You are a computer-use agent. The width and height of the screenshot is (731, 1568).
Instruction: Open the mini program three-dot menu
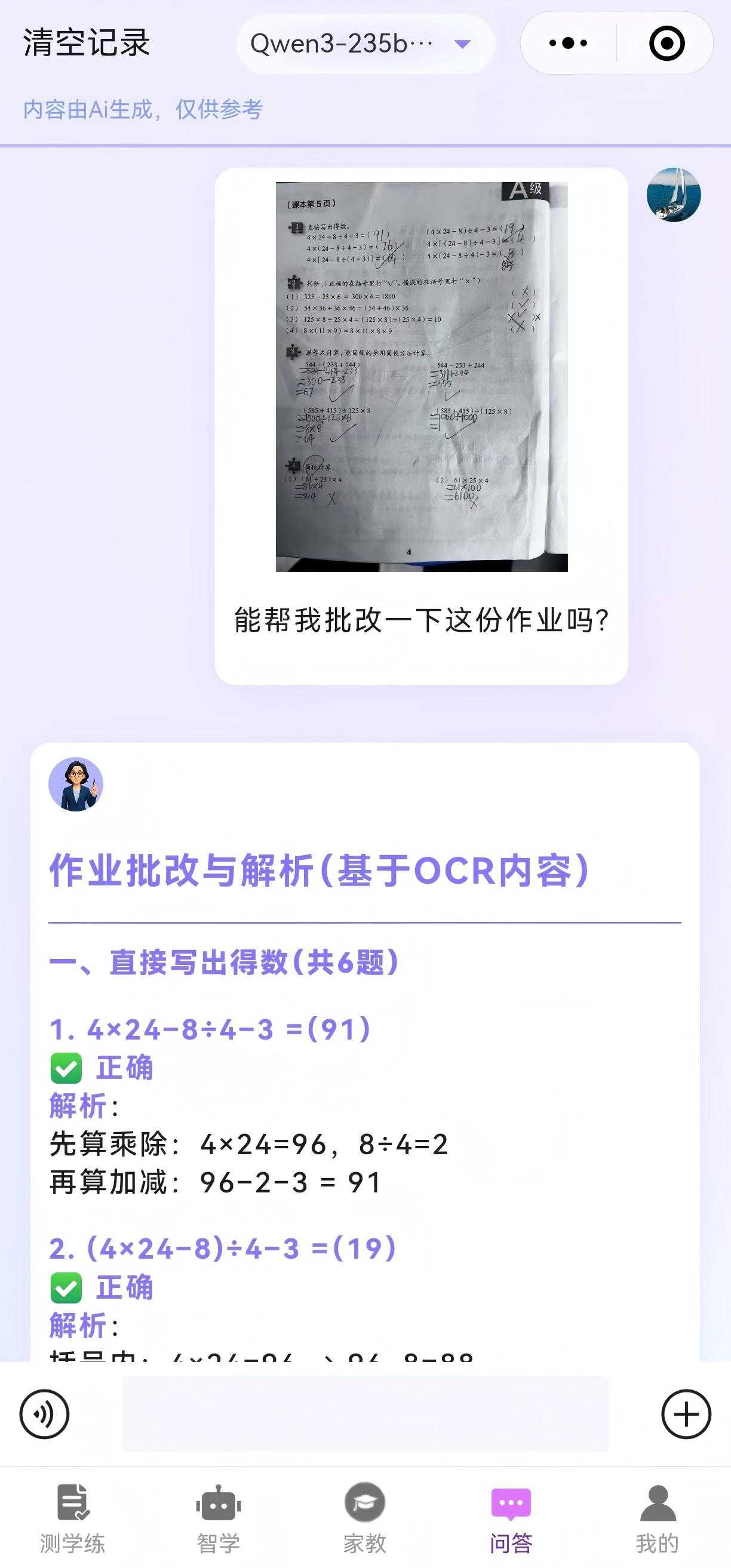(x=568, y=43)
